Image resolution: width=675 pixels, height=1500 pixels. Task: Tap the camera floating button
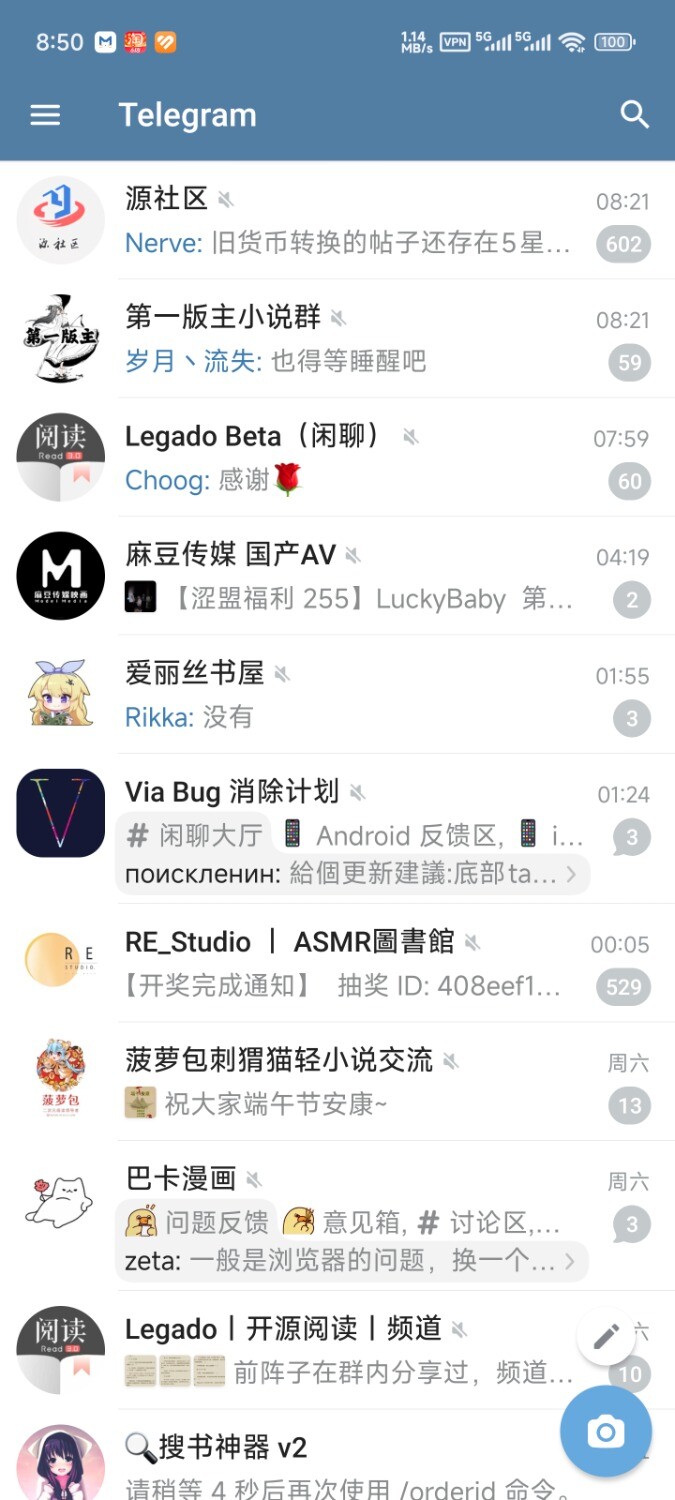point(606,1432)
